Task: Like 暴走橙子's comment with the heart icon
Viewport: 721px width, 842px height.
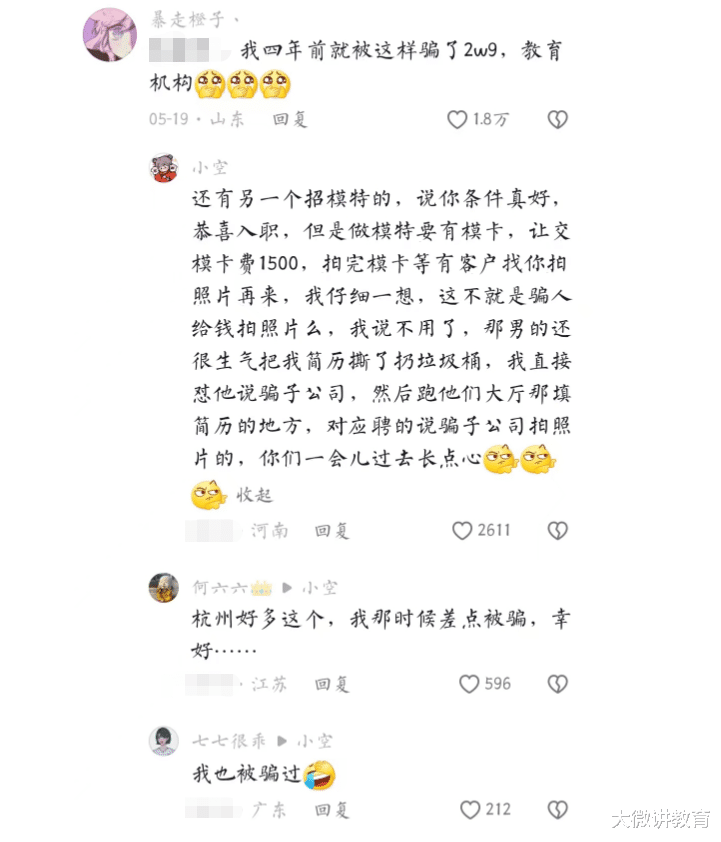Action: [456, 118]
